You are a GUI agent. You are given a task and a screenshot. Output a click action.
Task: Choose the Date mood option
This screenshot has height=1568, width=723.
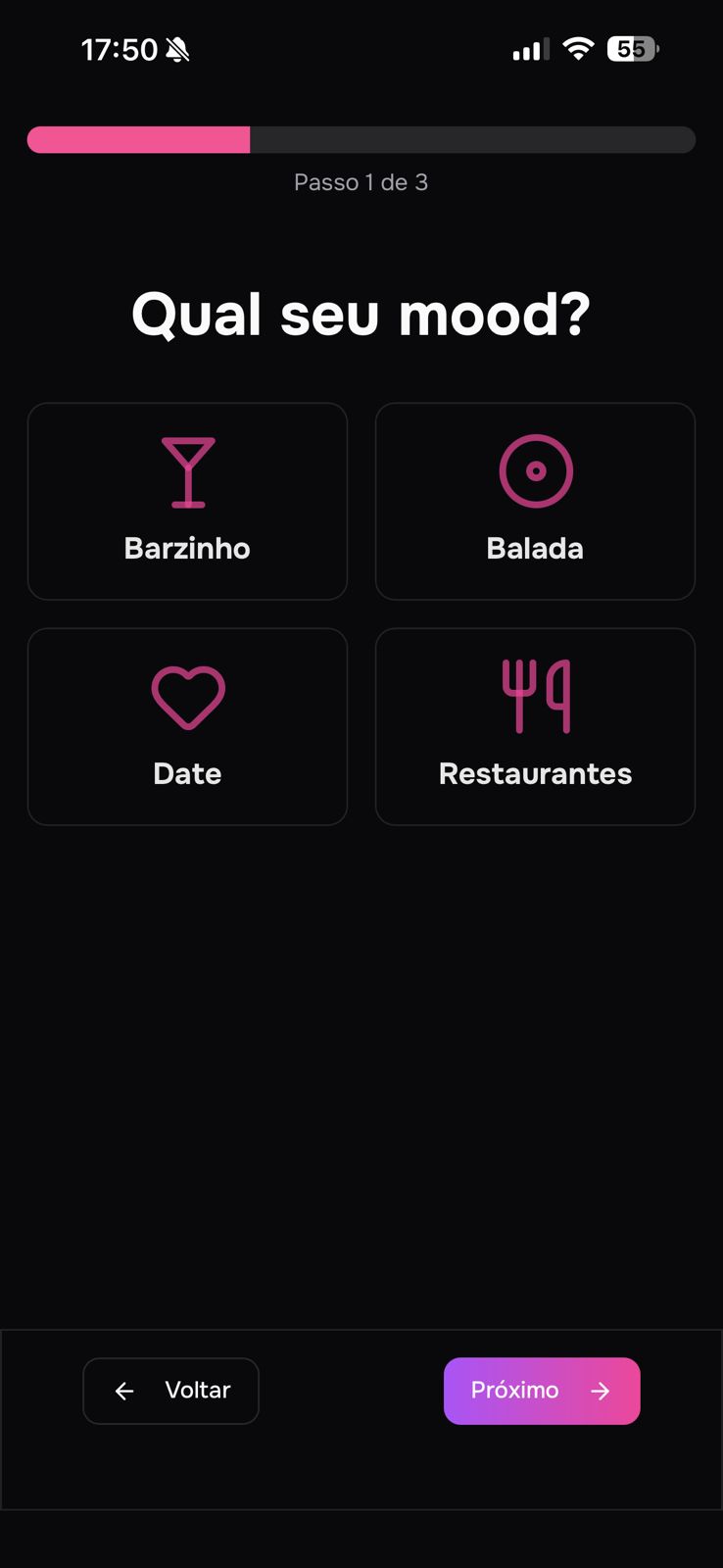[187, 726]
